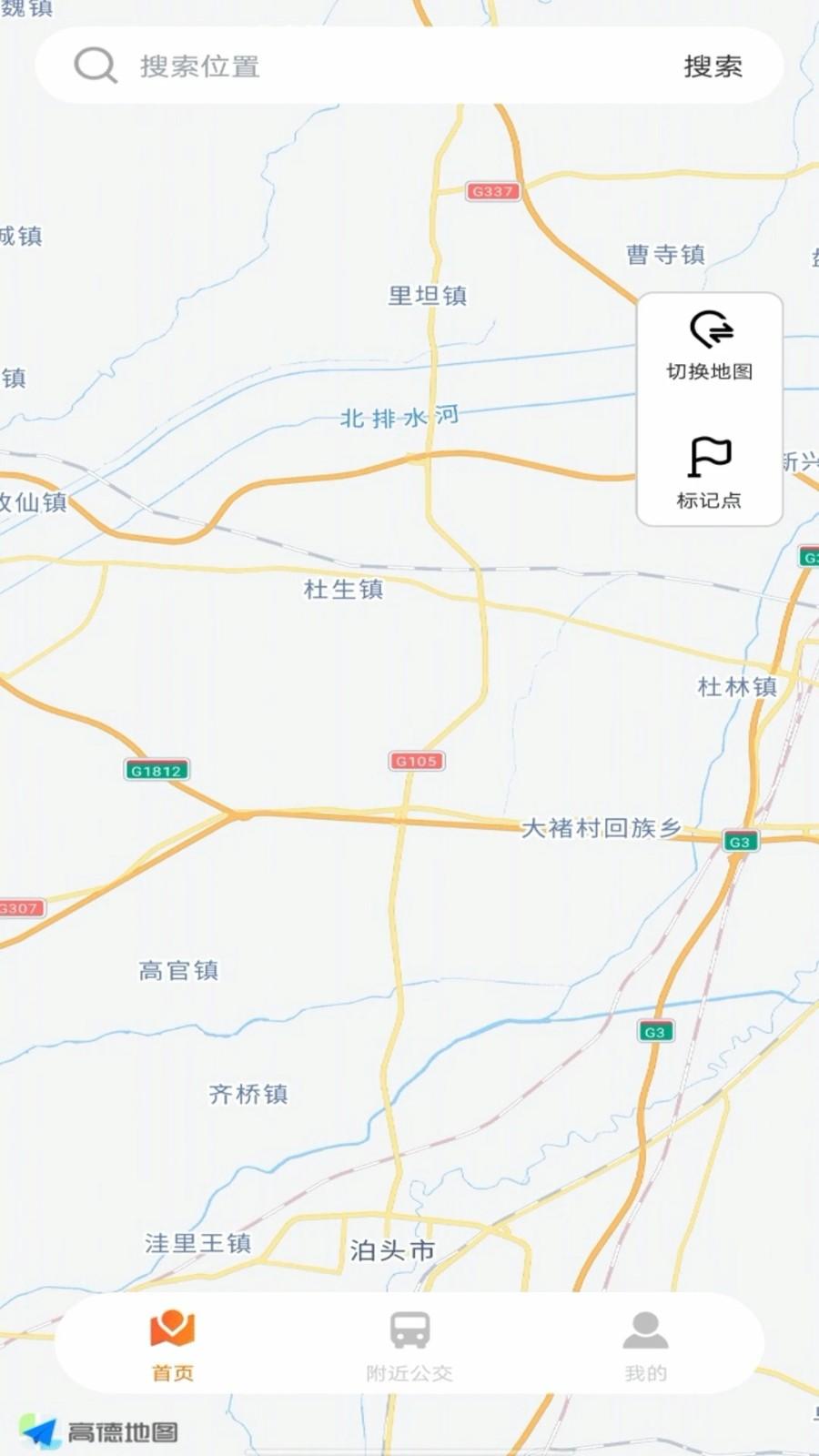The image size is (819, 1456).
Task: Switch map type with 切换地图
Action: point(710,346)
